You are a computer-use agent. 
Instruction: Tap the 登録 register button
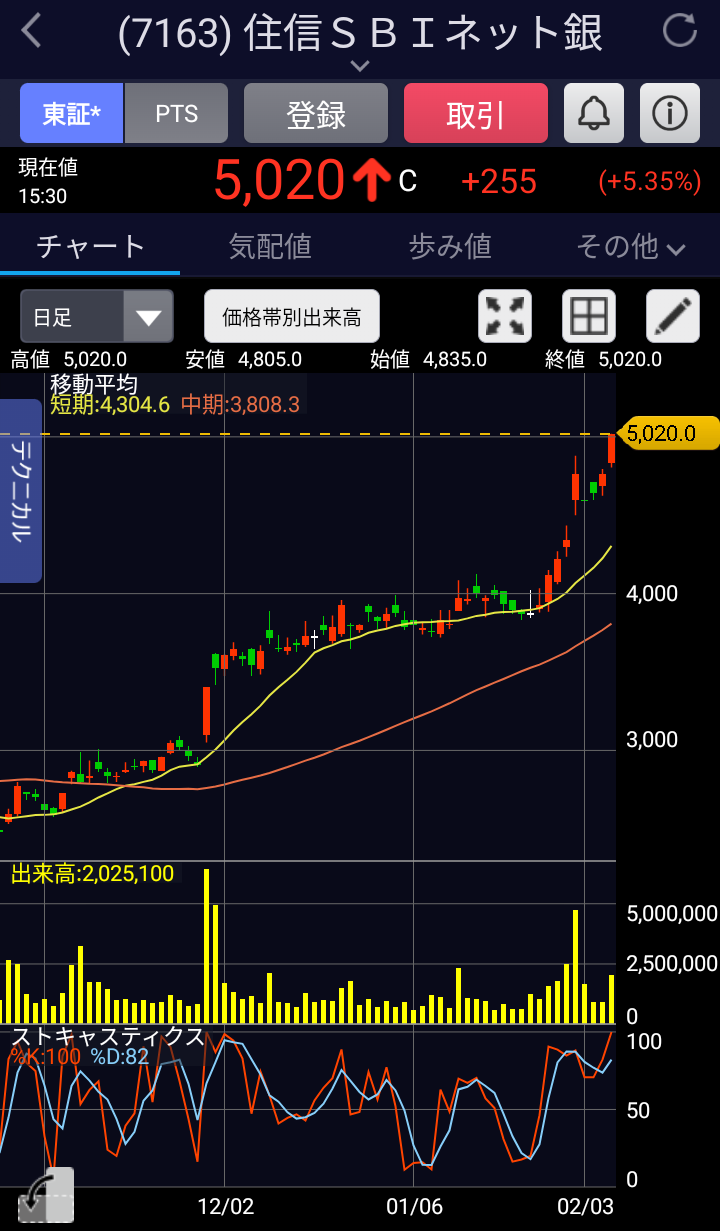[x=316, y=114]
